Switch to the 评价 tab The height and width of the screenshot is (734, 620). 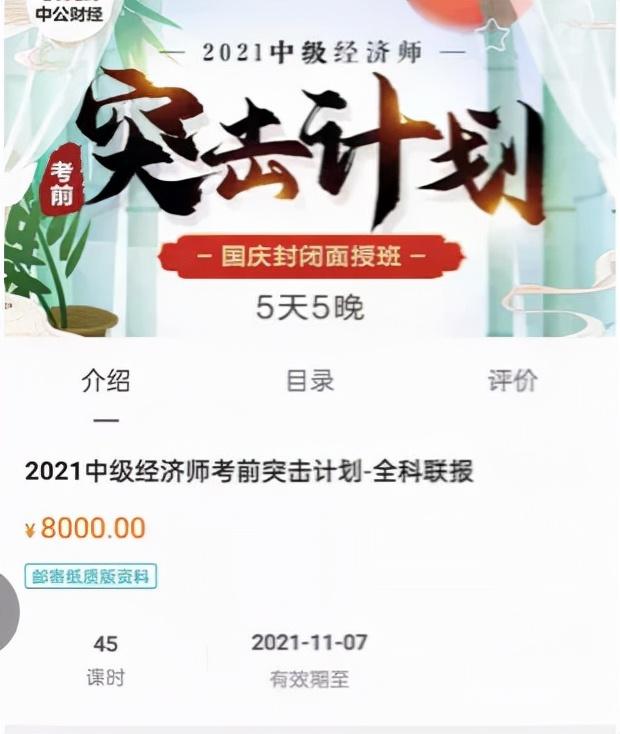click(512, 381)
